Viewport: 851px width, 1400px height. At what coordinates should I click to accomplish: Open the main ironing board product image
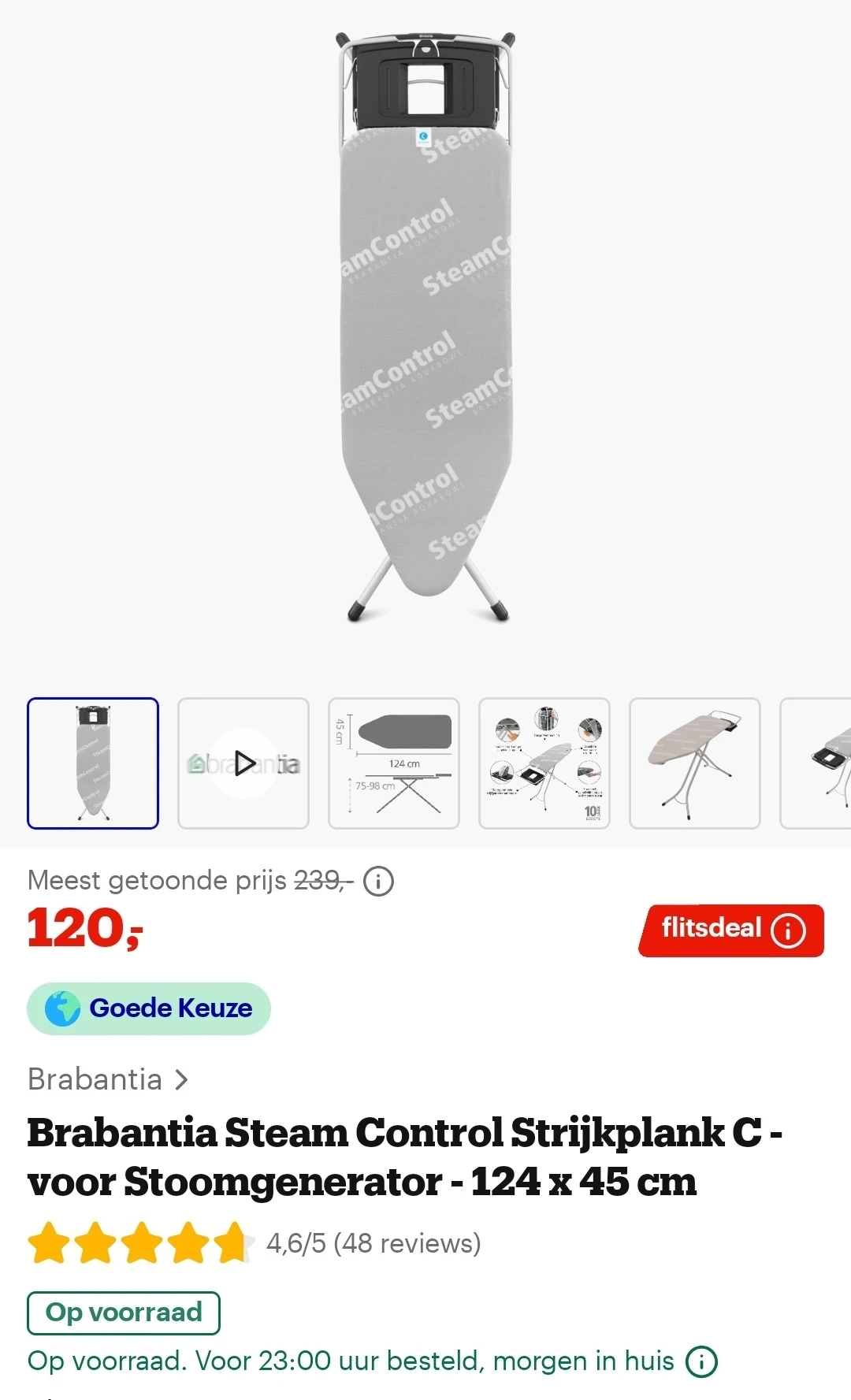(425, 331)
